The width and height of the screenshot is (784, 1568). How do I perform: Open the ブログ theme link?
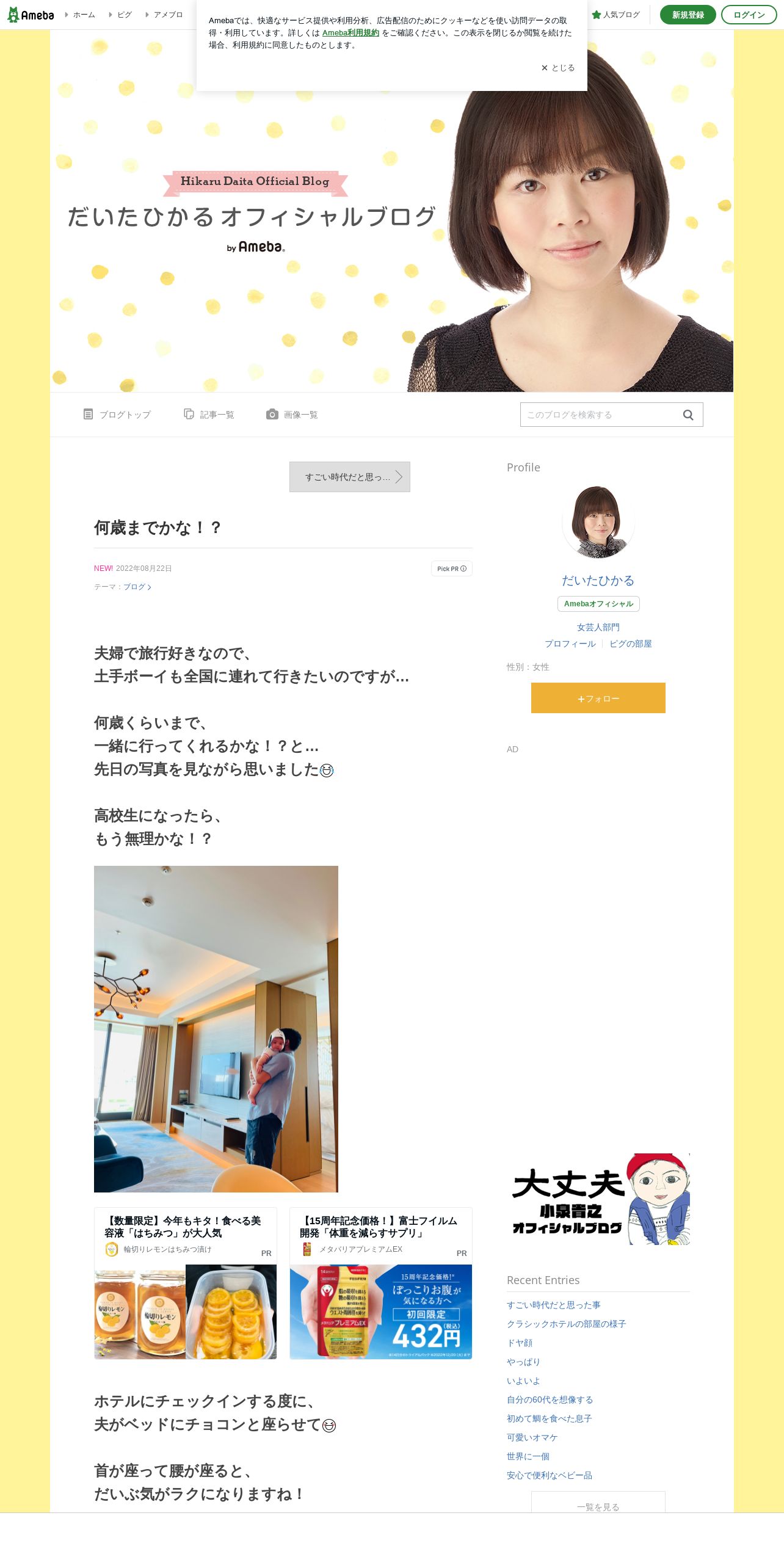(137, 587)
